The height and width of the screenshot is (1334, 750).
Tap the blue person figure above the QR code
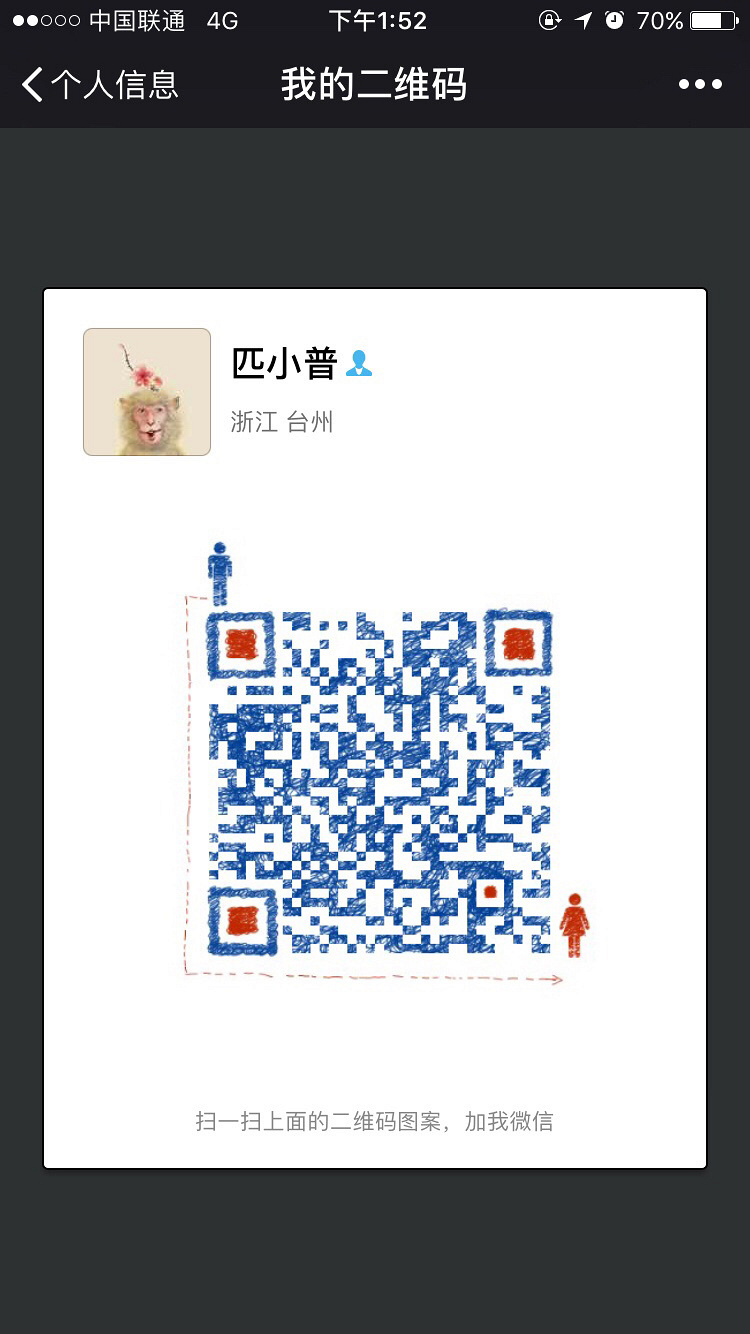pos(219,570)
